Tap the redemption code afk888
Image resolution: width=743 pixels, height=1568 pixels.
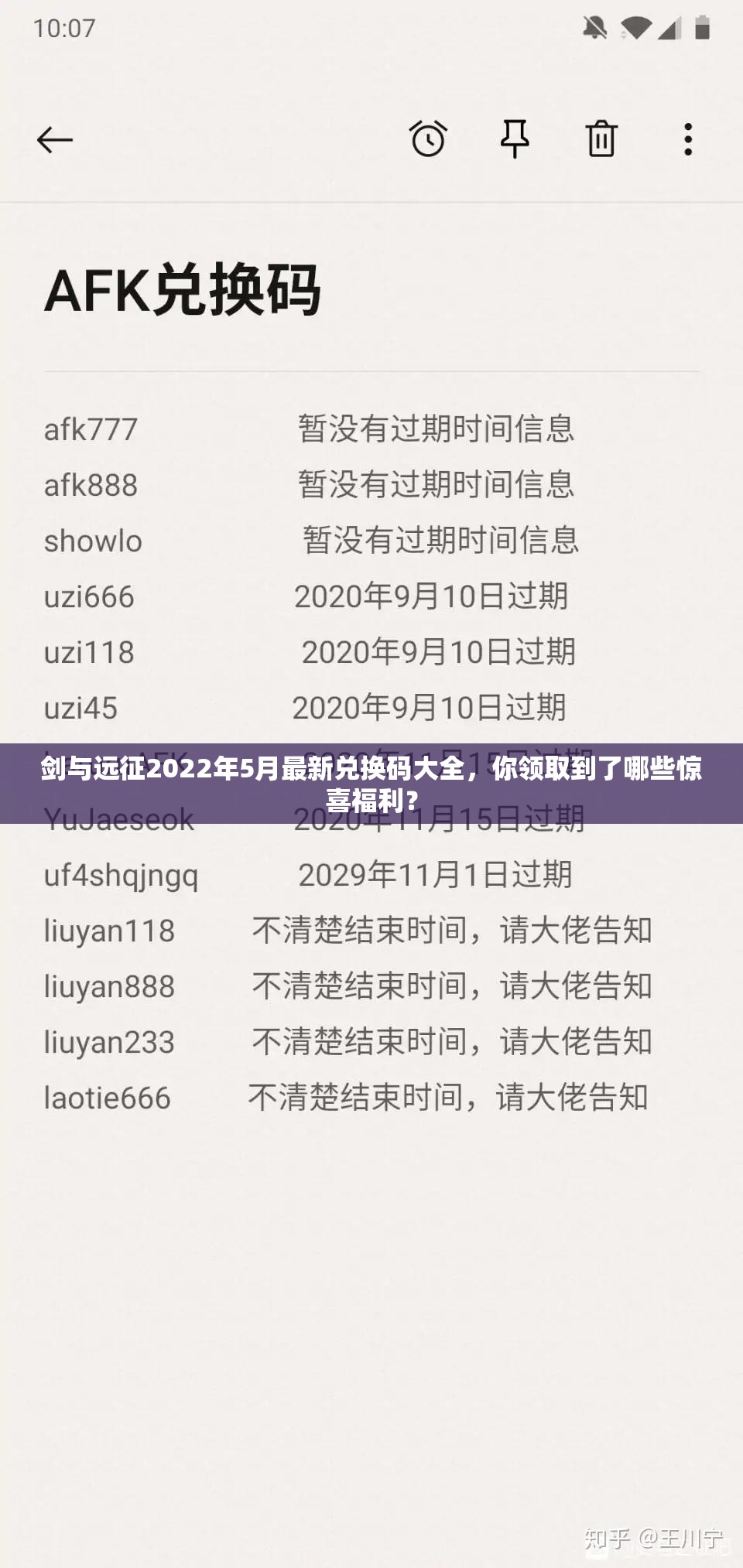[x=91, y=486]
